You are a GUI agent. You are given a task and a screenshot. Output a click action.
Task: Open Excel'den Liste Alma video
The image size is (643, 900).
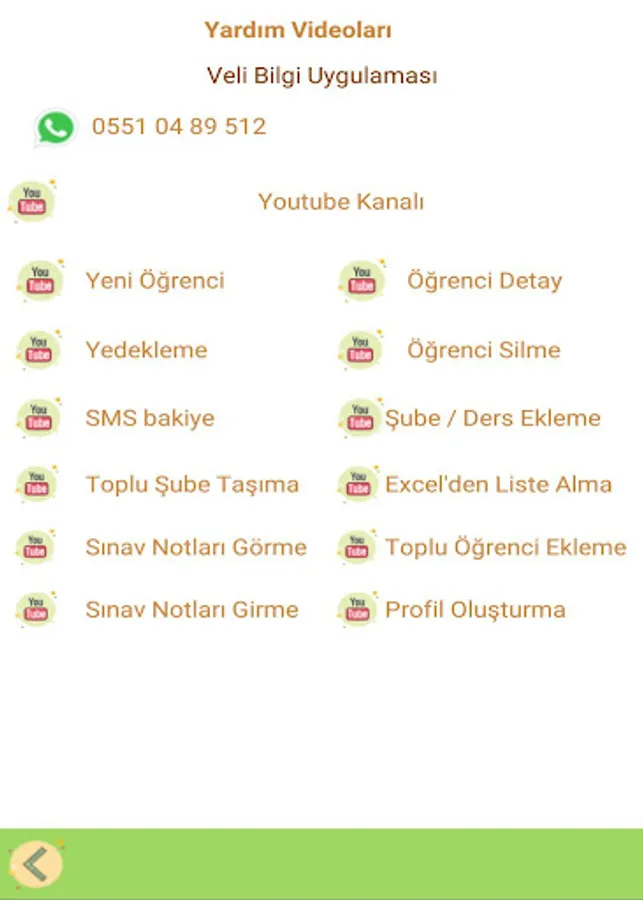tap(498, 485)
